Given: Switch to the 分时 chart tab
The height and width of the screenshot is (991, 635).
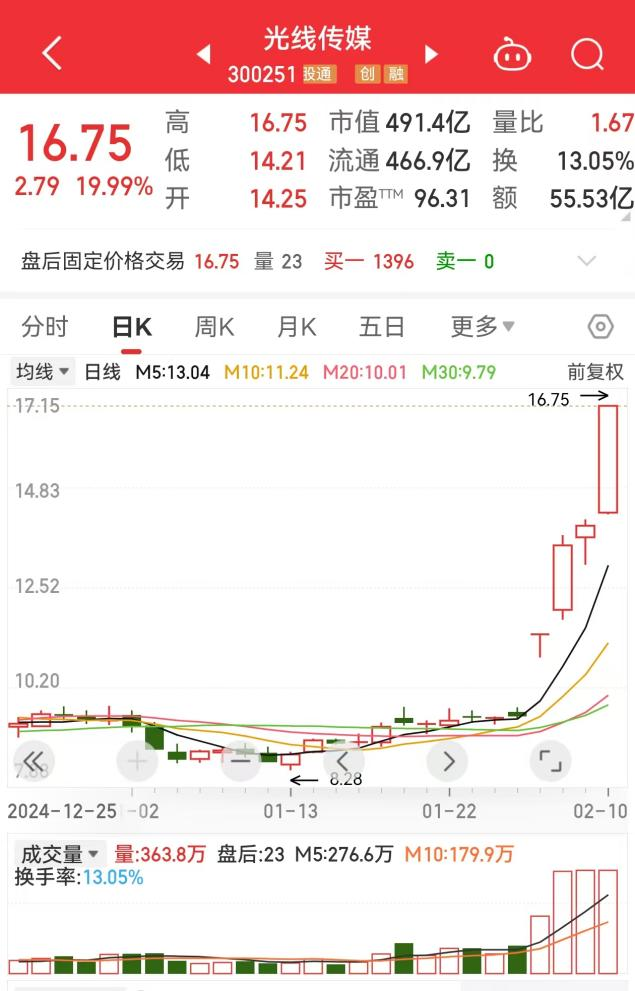Looking at the screenshot, I should pyautogui.click(x=44, y=327).
